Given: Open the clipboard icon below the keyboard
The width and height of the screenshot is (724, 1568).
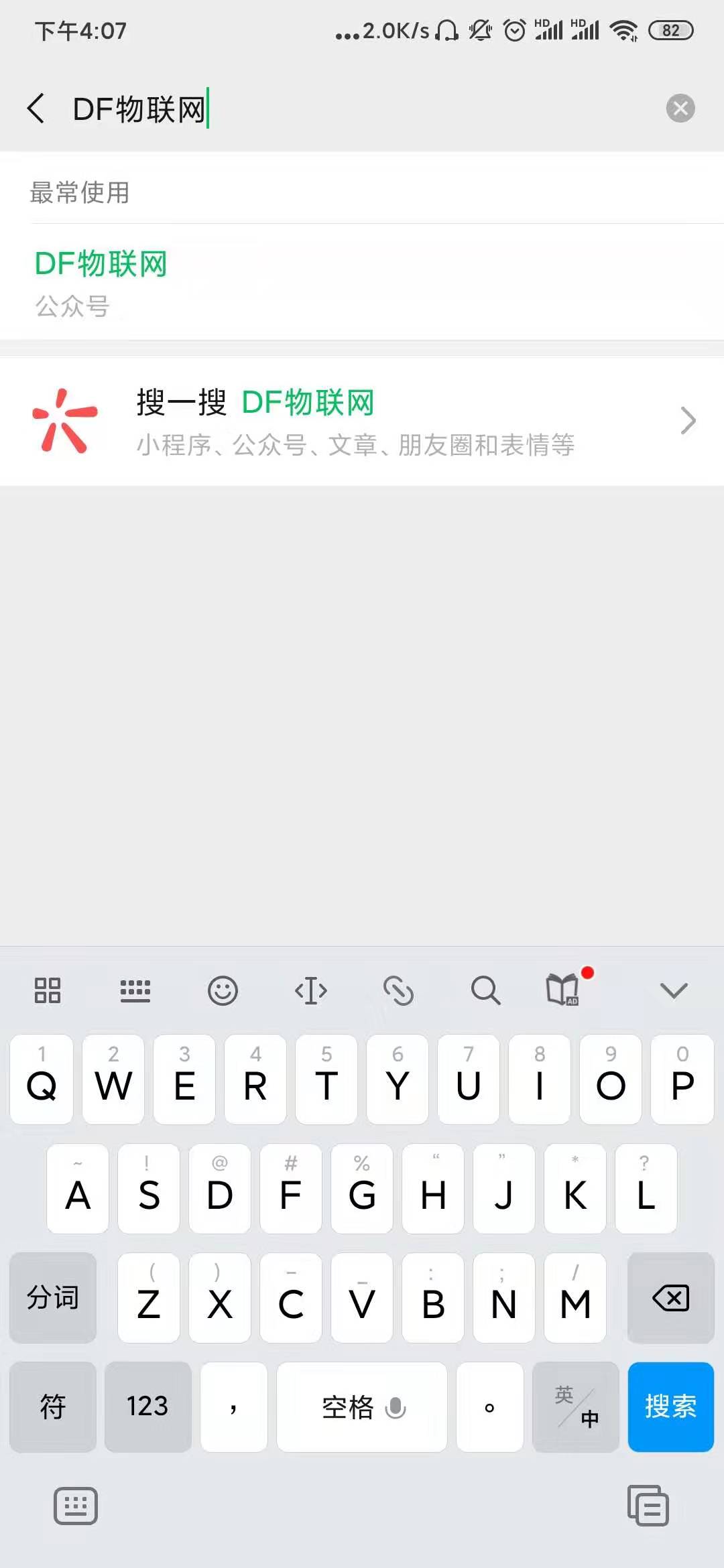Looking at the screenshot, I should click(x=648, y=1506).
